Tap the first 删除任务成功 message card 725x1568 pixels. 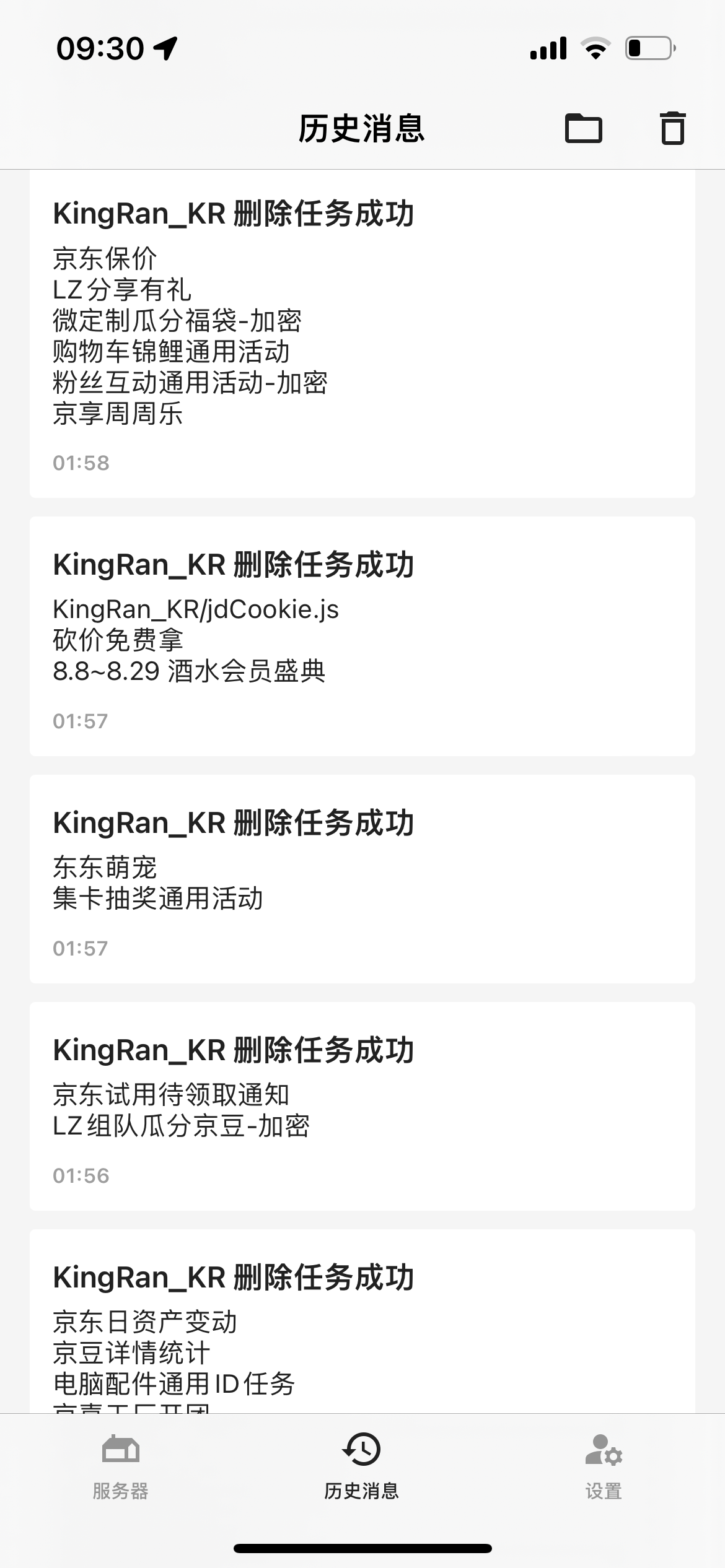362,334
